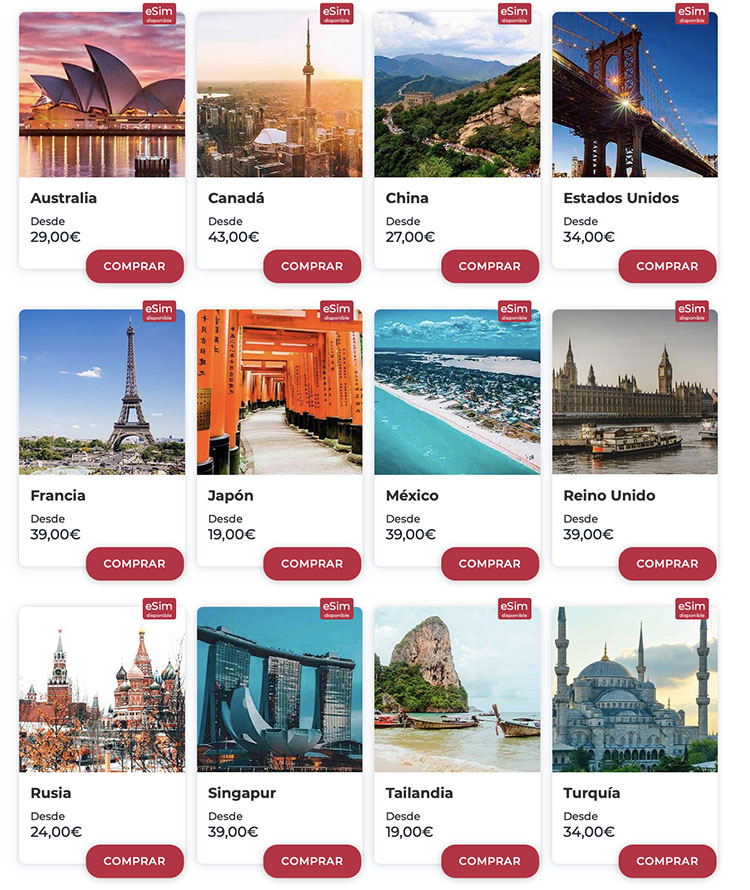Image resolution: width=750 pixels, height=890 pixels.
Task: Open the Francia Eiffel Tower tile
Action: click(x=102, y=392)
